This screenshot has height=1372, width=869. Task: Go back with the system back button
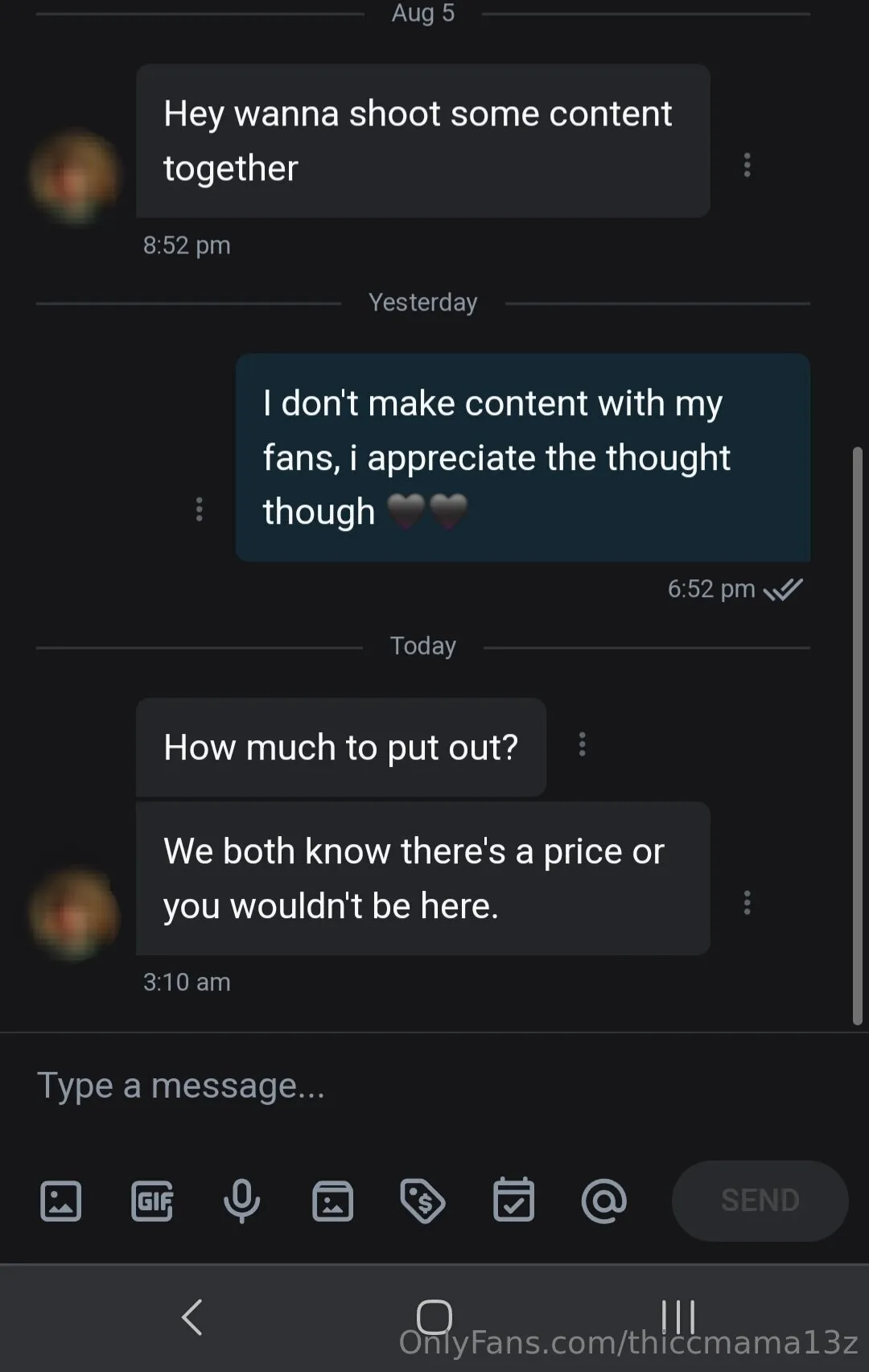(x=192, y=1317)
